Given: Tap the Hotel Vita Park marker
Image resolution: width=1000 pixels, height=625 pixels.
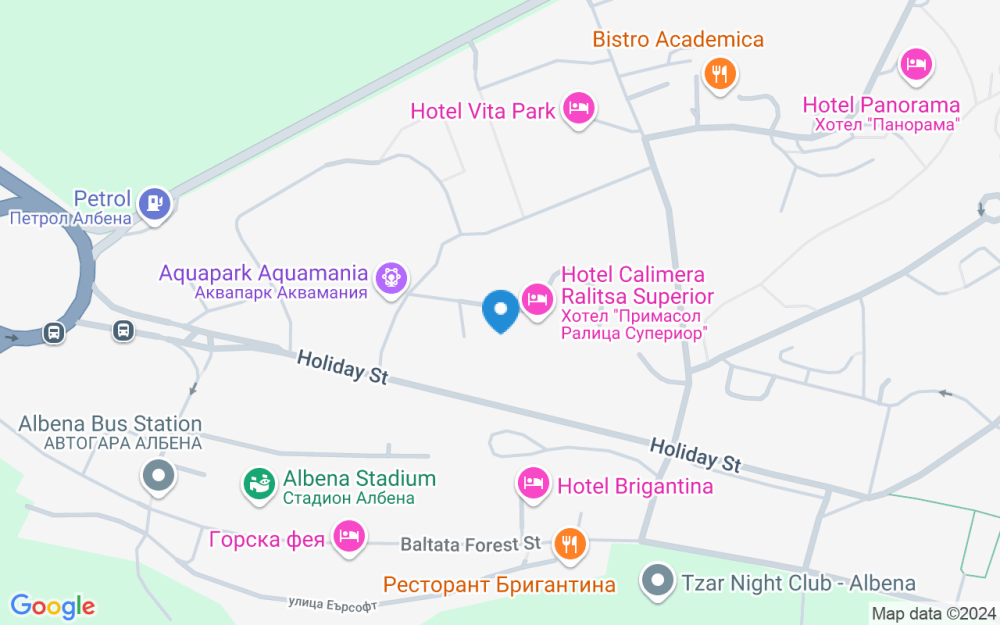Looking at the screenshot, I should point(578,110).
